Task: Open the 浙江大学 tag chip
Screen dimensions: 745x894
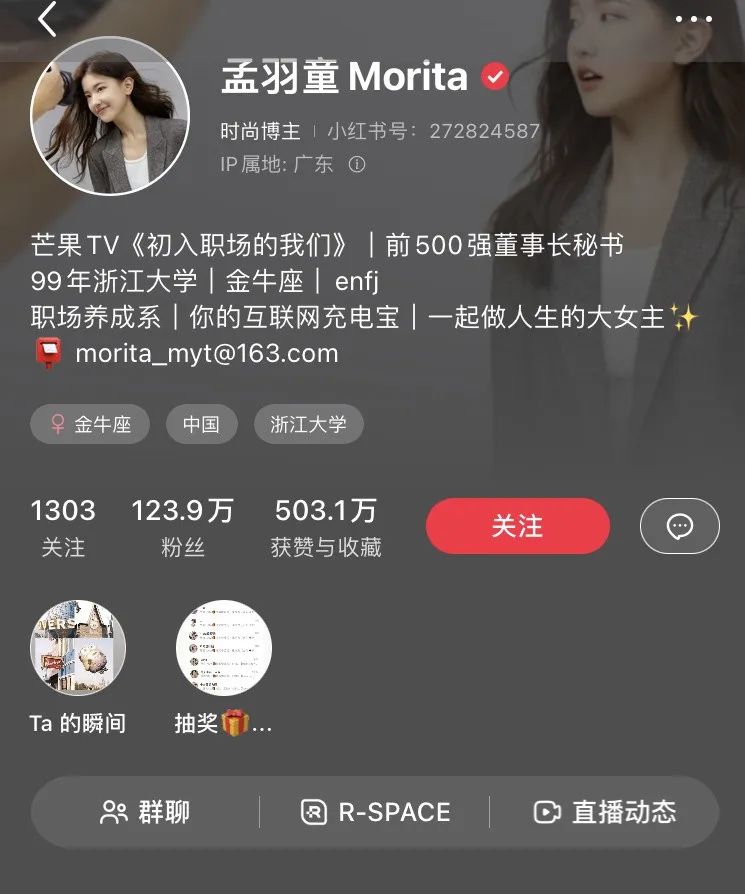Action: tap(308, 424)
